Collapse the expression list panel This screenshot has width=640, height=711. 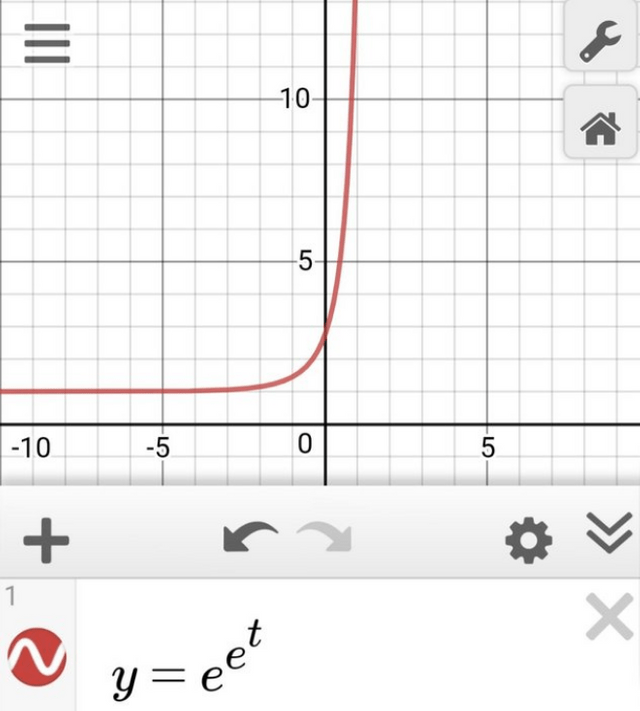coord(609,536)
